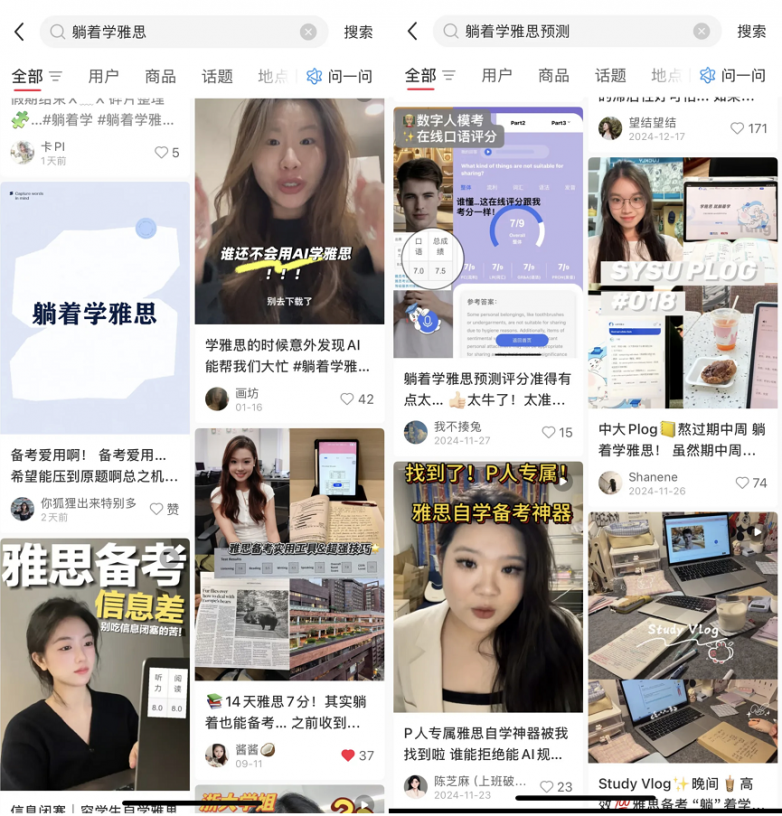The height and width of the screenshot is (816, 782).
Task: Like the post by 画坊
Action: (347, 399)
